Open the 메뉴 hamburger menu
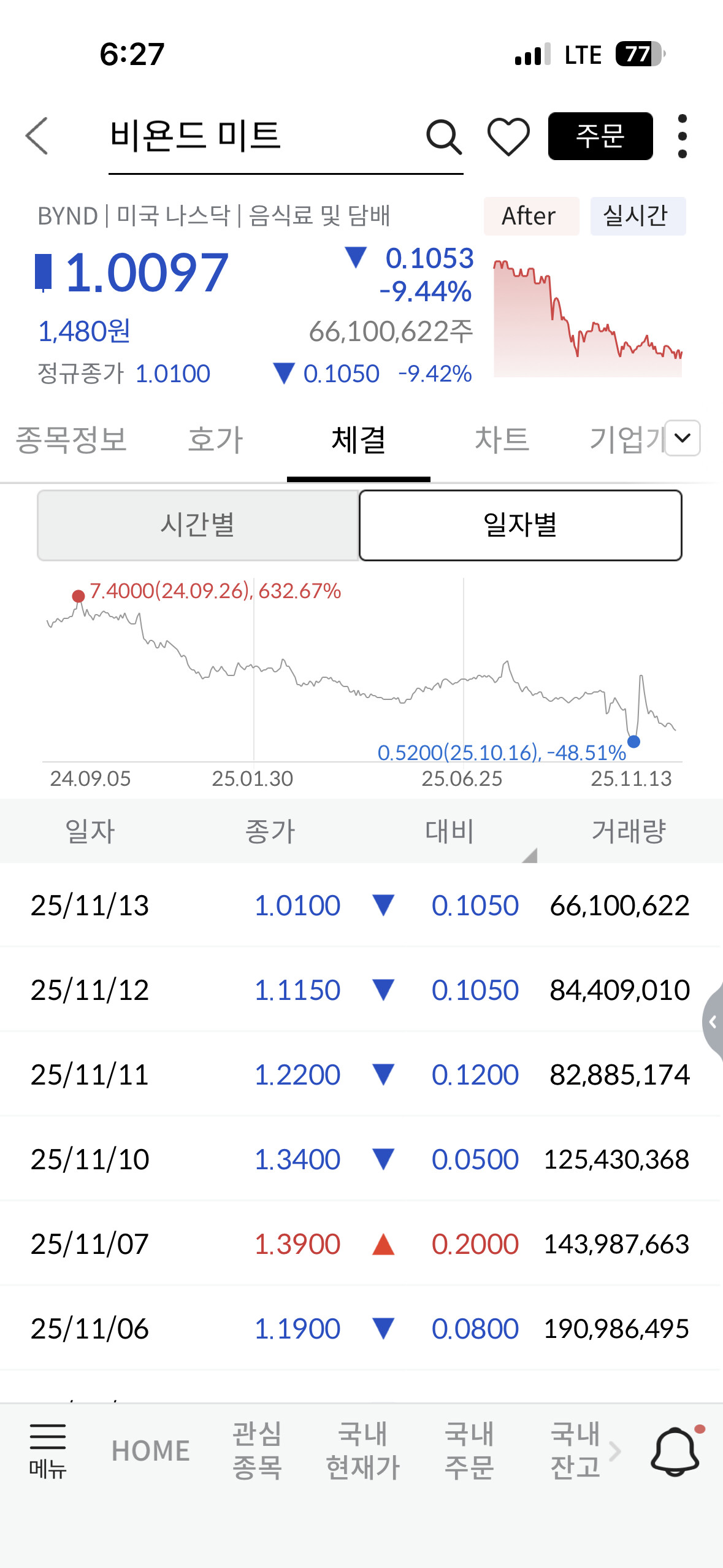 [48, 1450]
